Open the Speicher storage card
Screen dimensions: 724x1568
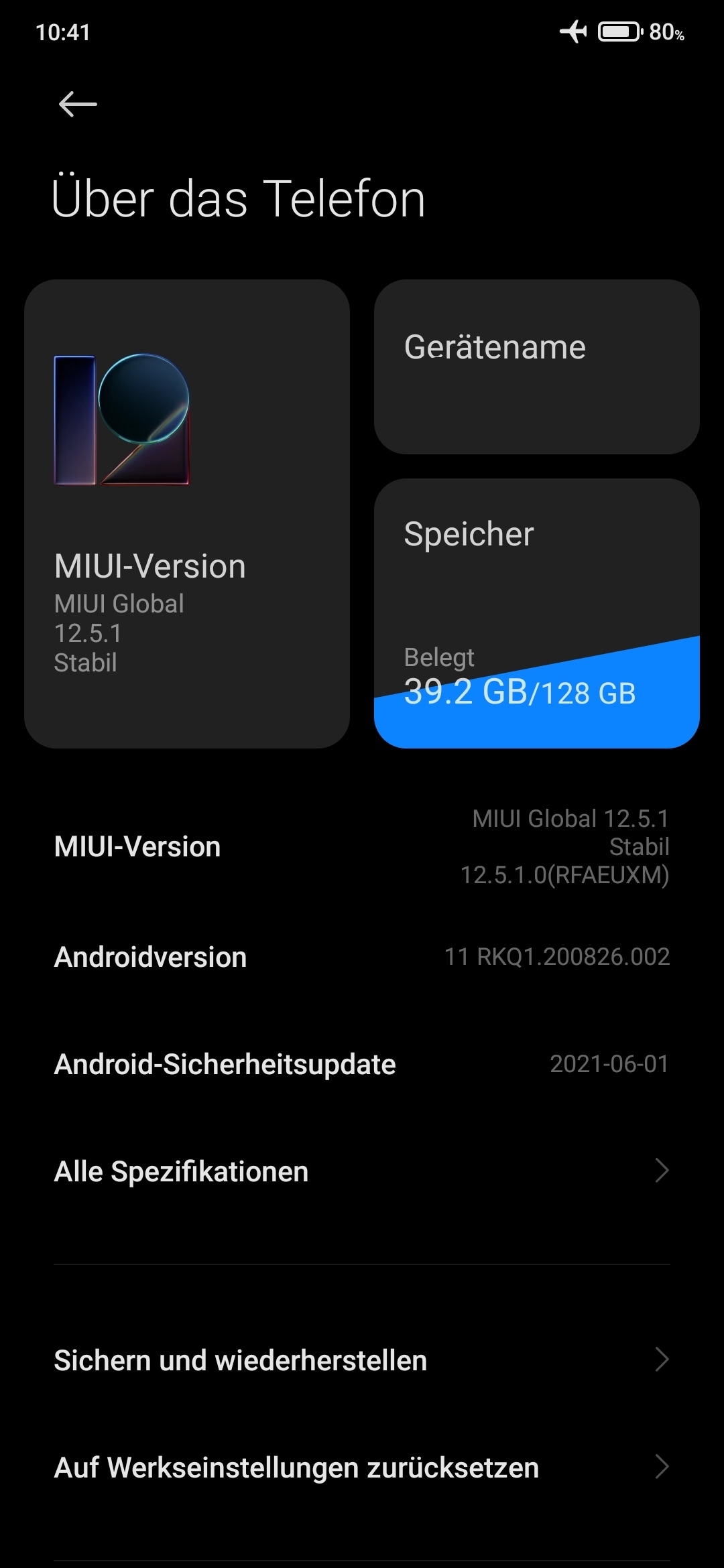pos(537,613)
